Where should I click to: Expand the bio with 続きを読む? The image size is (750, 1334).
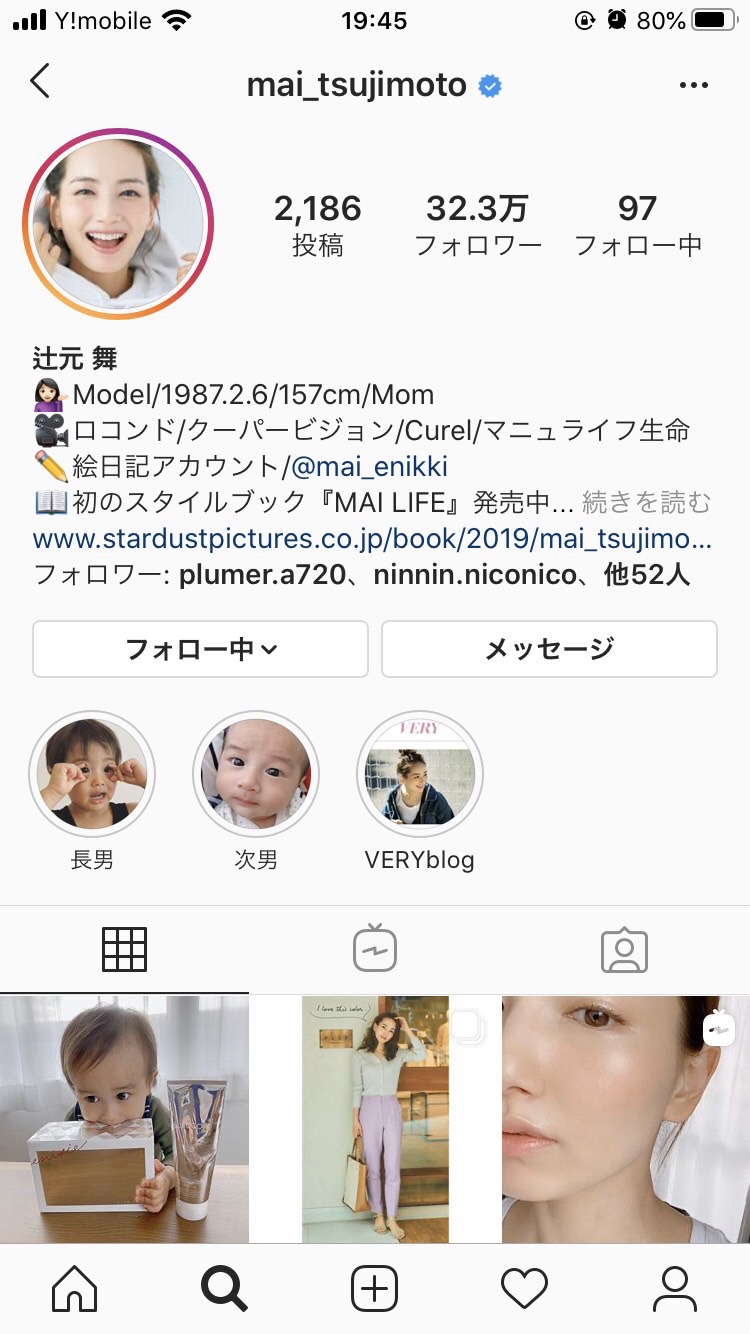pyautogui.click(x=646, y=501)
